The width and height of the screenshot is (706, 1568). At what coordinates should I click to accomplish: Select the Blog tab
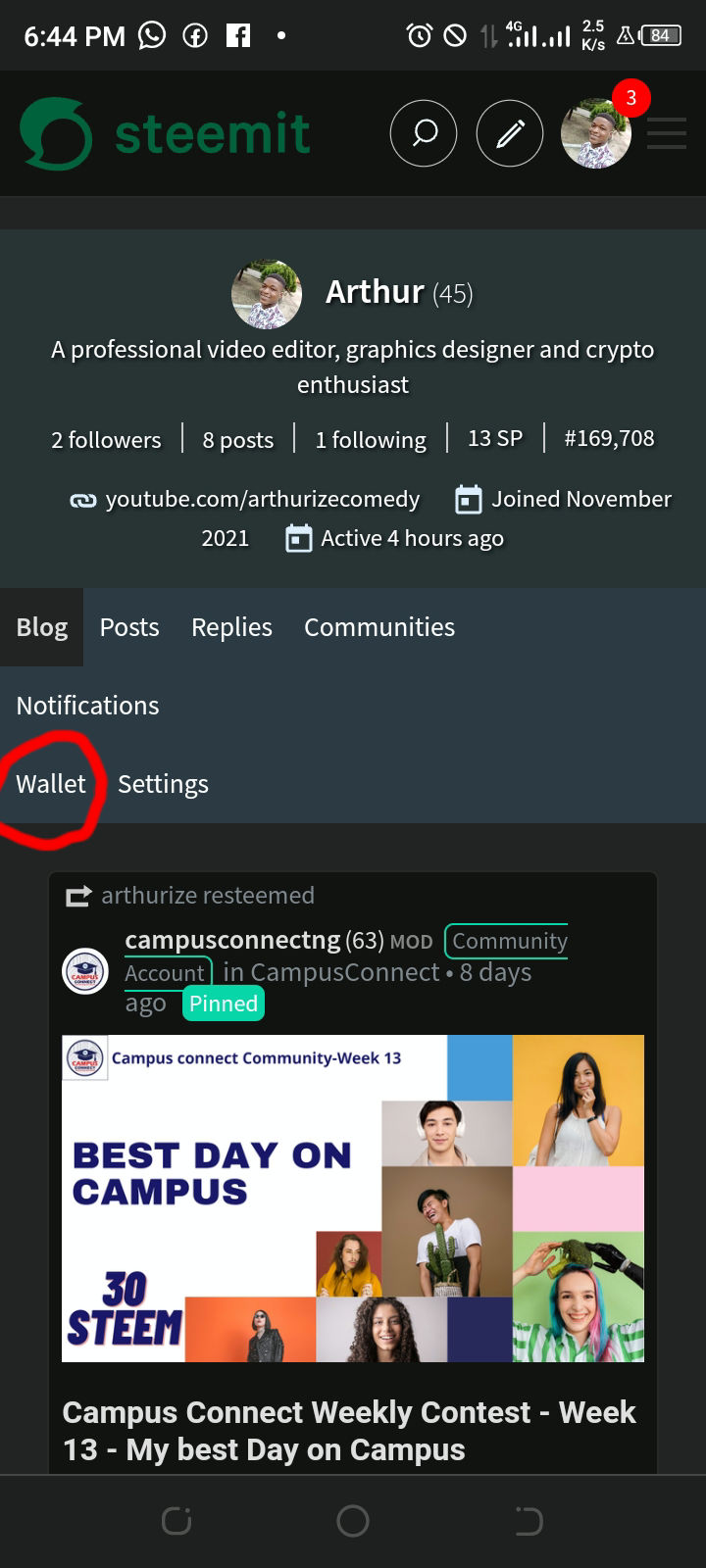coord(42,627)
